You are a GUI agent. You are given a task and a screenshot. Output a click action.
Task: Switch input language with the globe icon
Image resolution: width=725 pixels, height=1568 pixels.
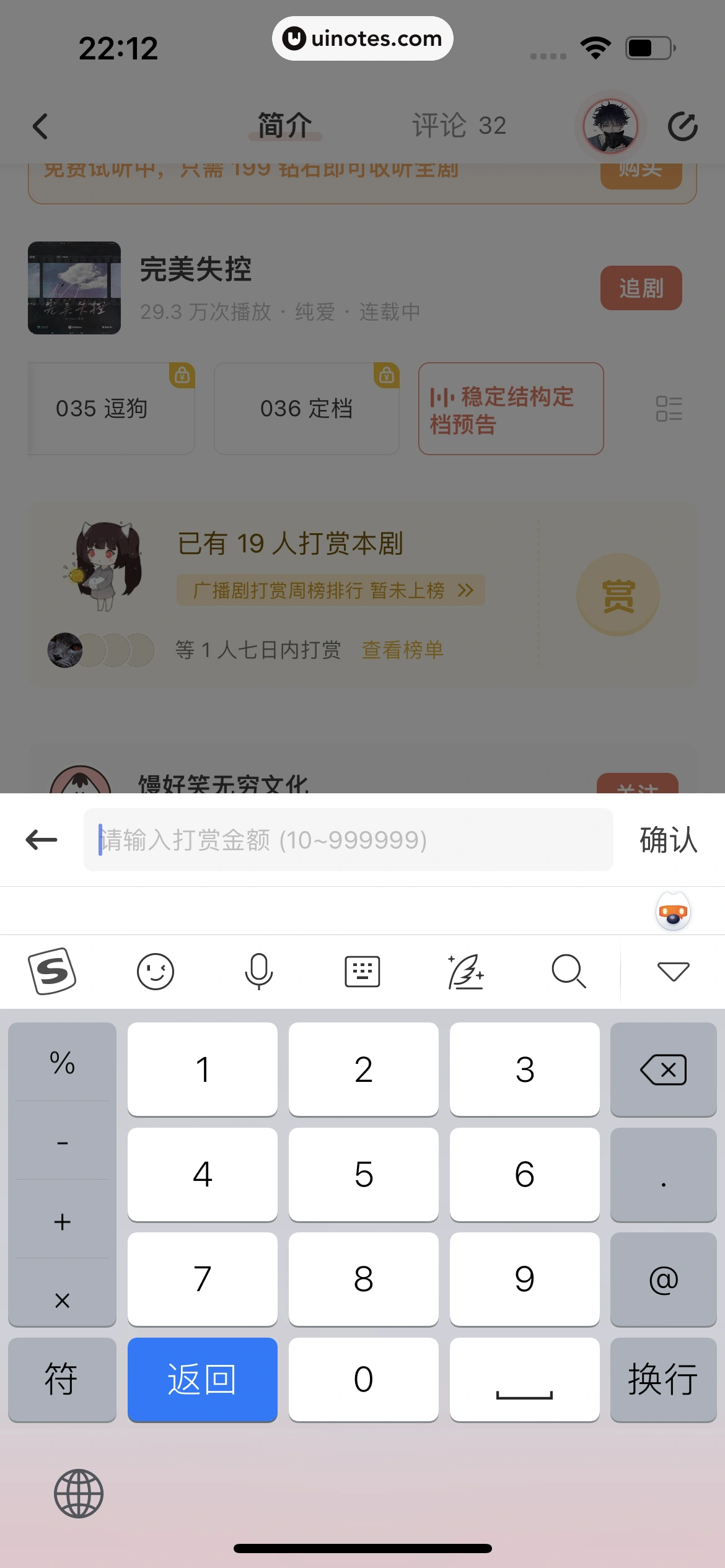(x=79, y=1493)
